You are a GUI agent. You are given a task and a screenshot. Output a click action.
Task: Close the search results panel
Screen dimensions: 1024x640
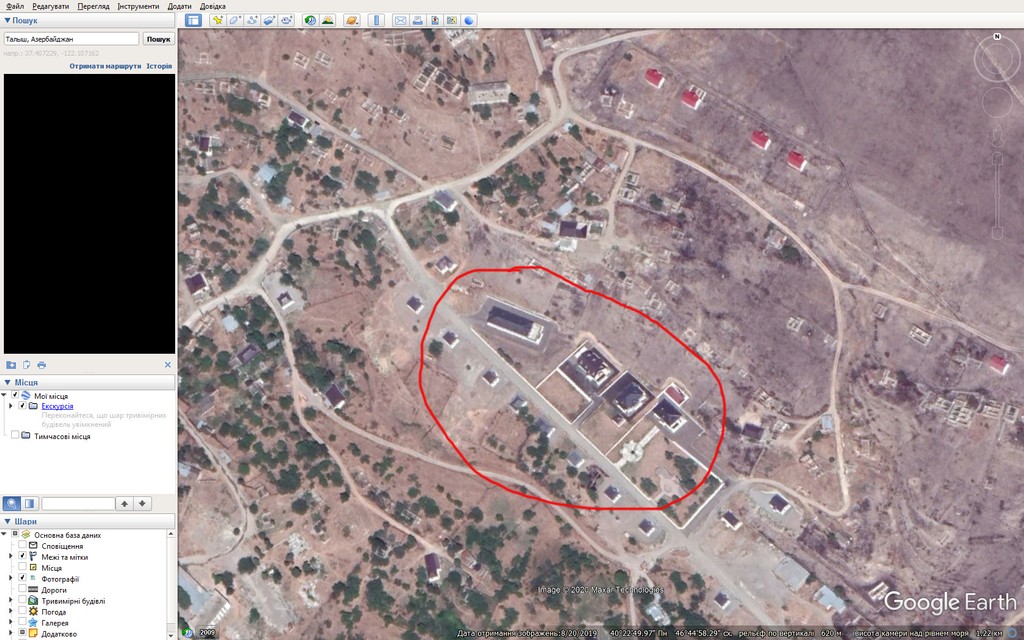pos(167,365)
